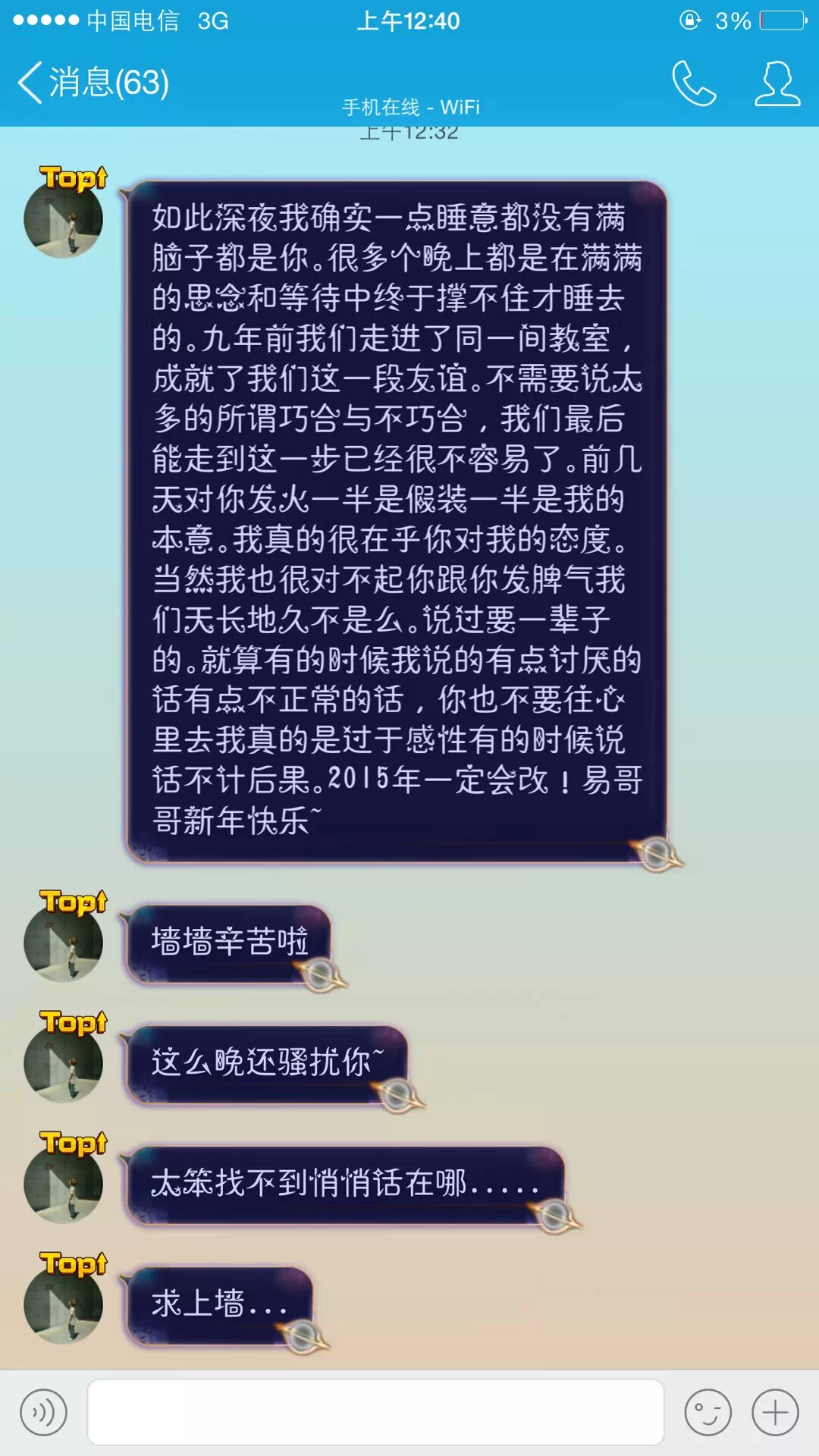Screen dimensions: 819x1456
Task: Open the plus attachment menu
Action: [775, 1412]
